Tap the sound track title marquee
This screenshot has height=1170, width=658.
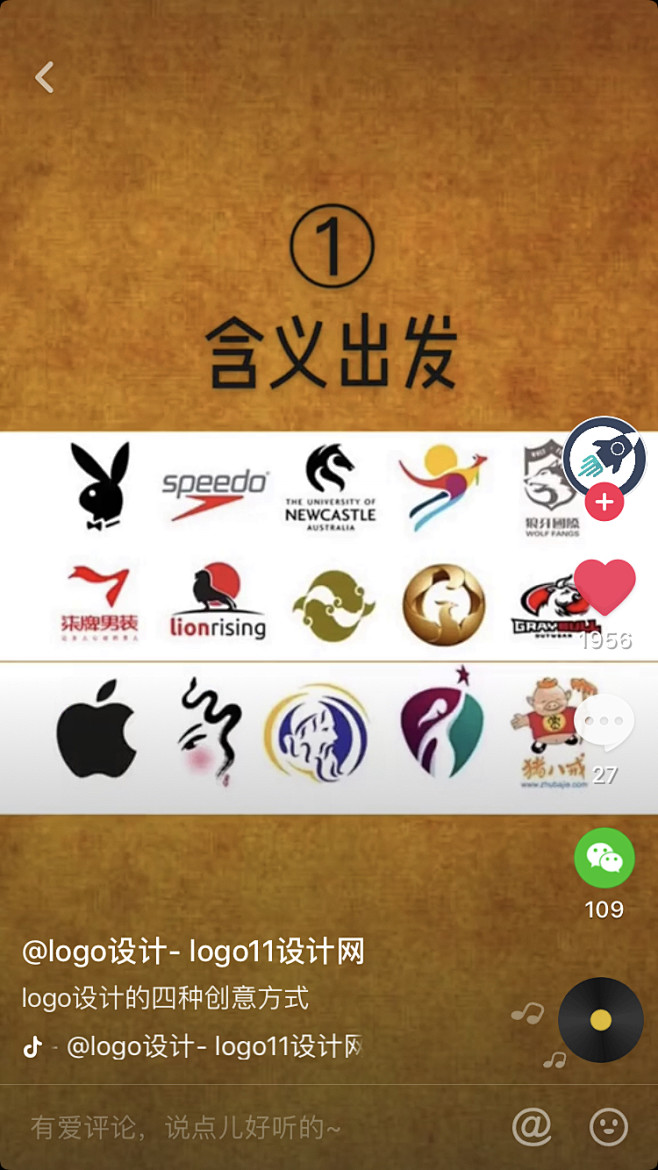[215, 1047]
